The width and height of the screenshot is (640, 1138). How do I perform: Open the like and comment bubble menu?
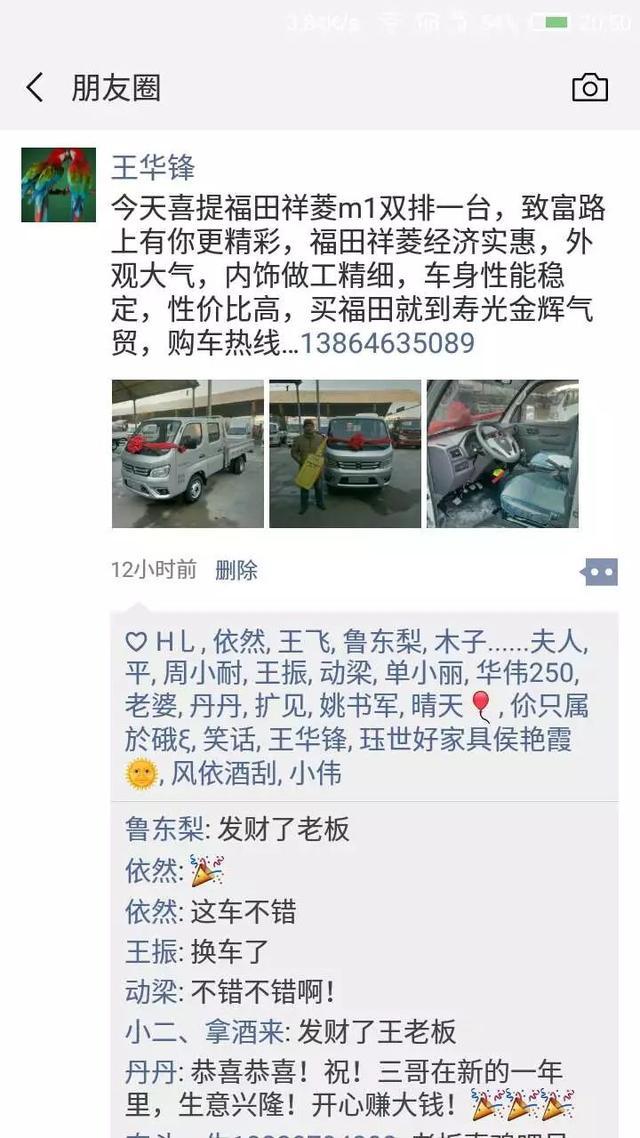point(599,571)
